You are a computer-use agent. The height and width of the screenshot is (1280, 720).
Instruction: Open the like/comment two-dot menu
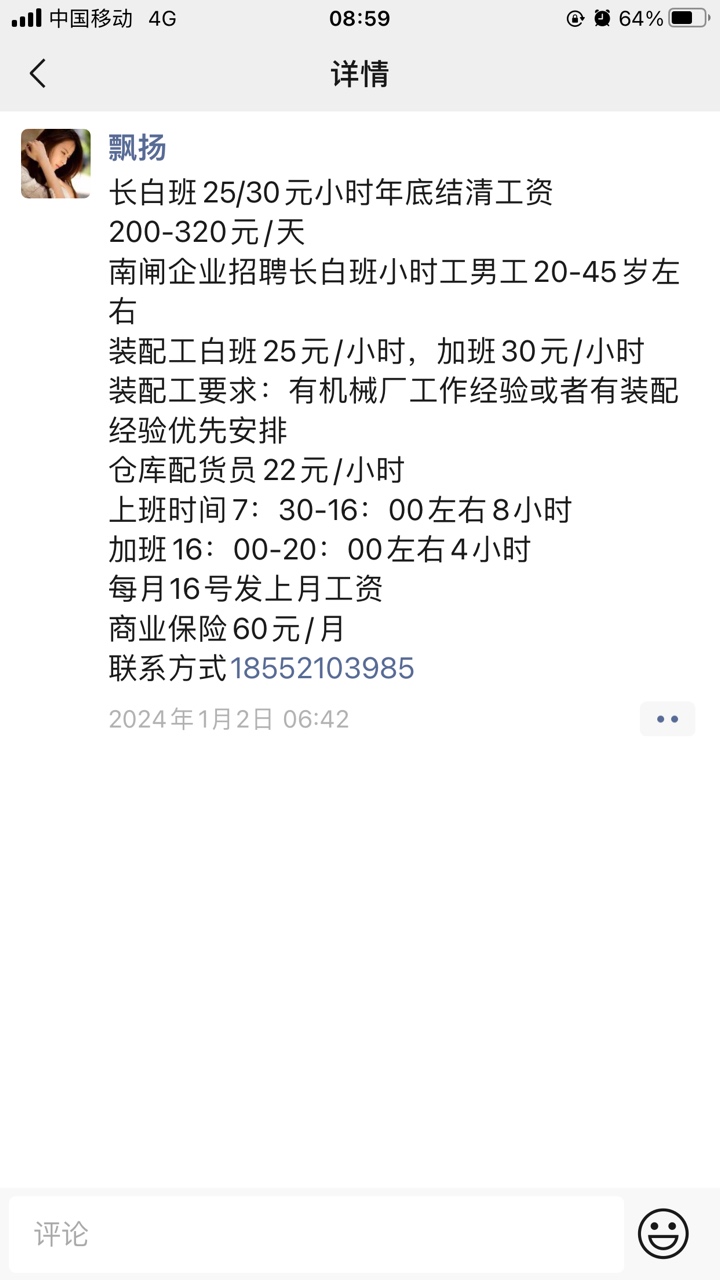point(667,719)
